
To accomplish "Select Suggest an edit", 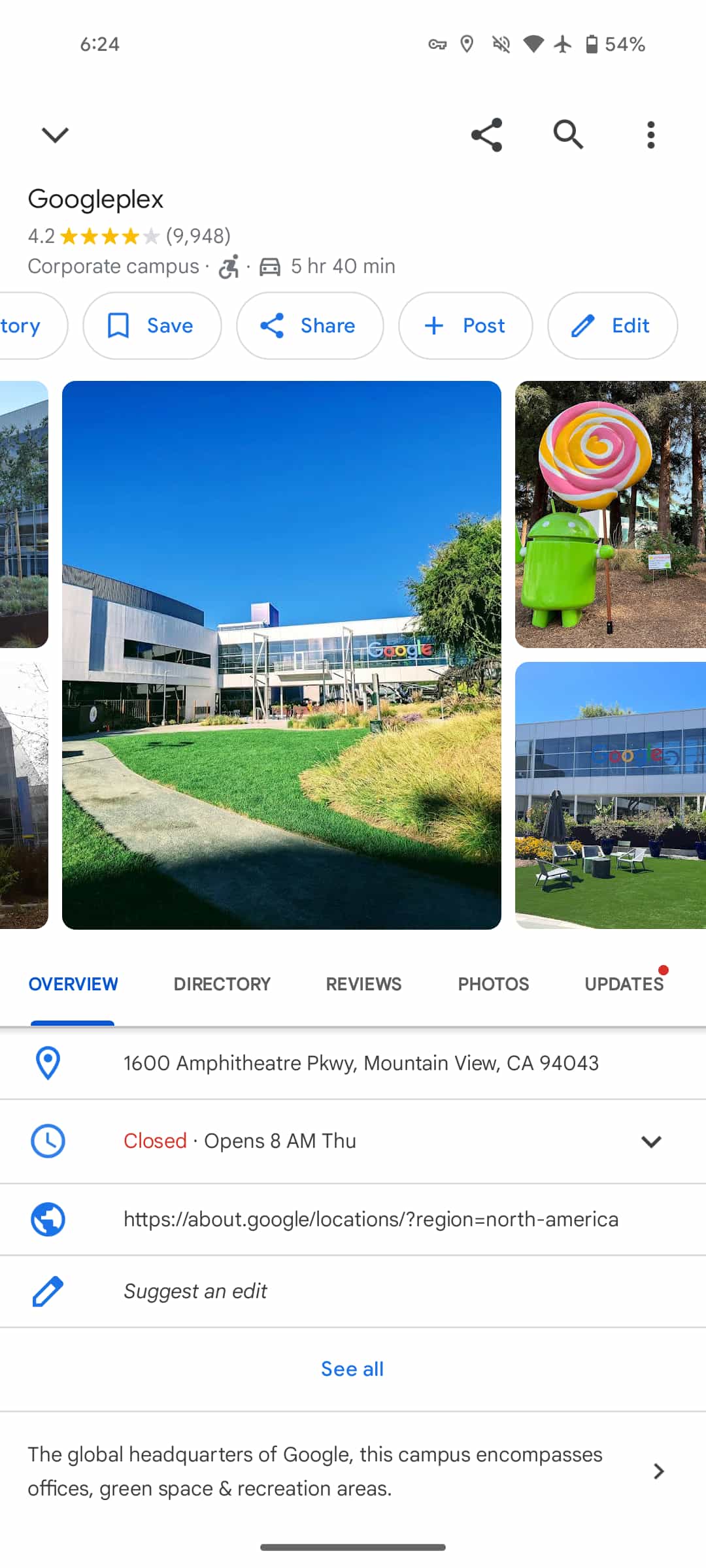I will pyautogui.click(x=195, y=1291).
